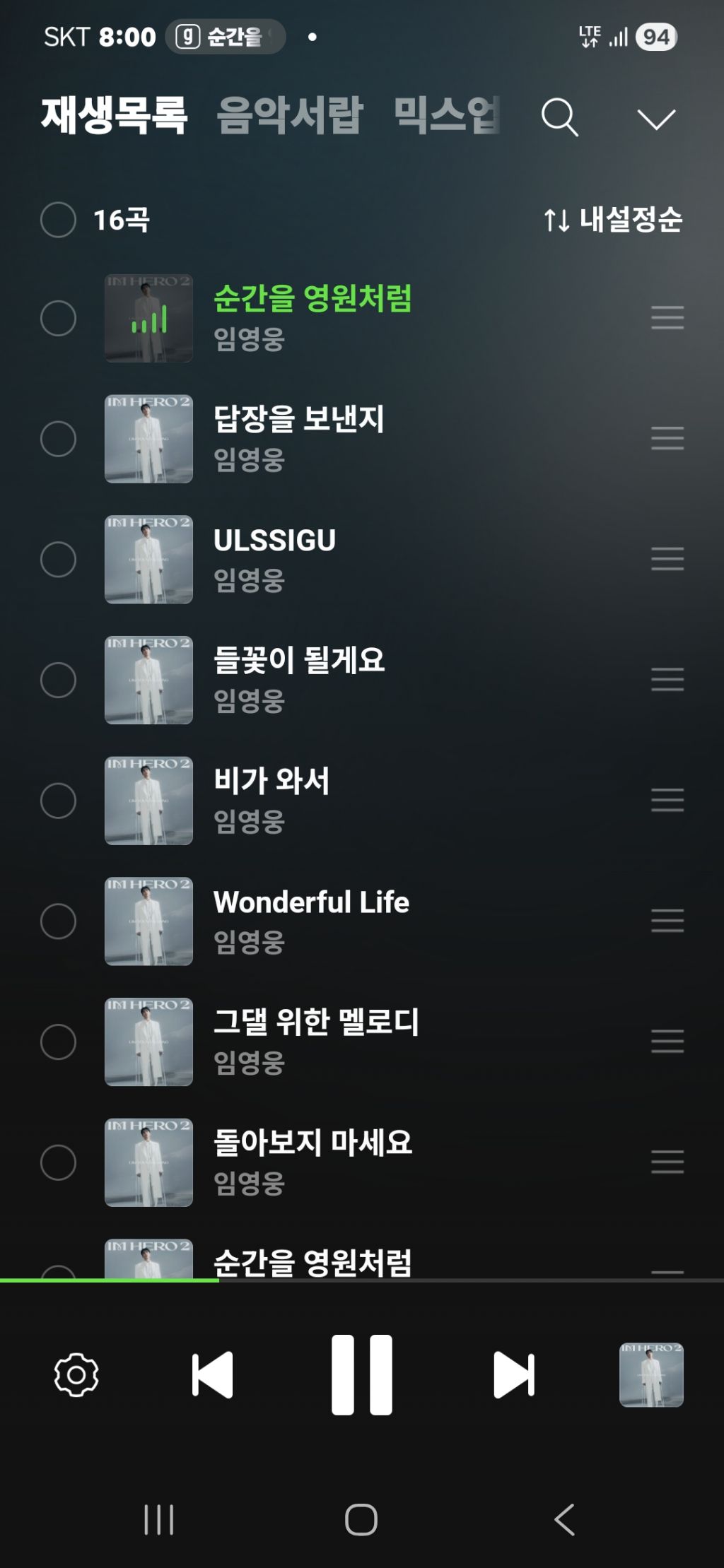
Task: Open playback settings gear
Action: 76,1374
